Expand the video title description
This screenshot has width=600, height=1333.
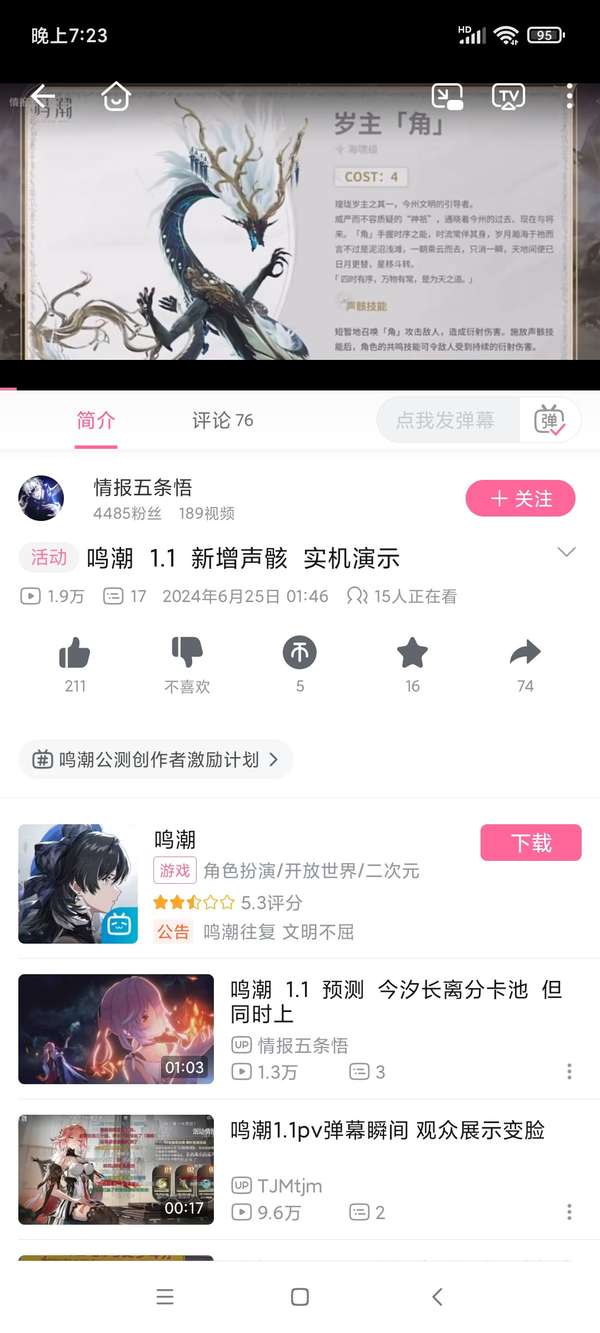[x=566, y=553]
